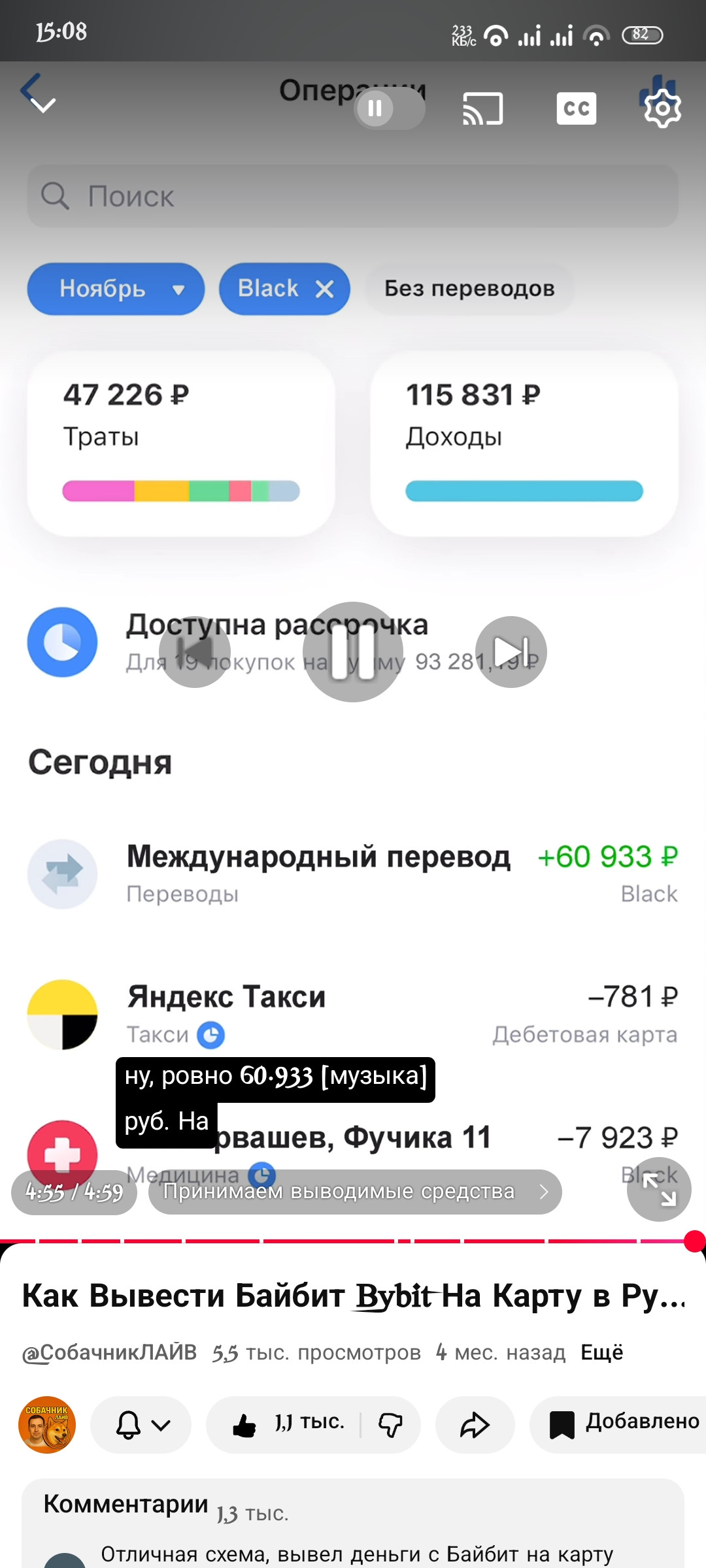Viewport: 706px width, 1568px height.
Task: Skip to next video
Action: [x=511, y=652]
